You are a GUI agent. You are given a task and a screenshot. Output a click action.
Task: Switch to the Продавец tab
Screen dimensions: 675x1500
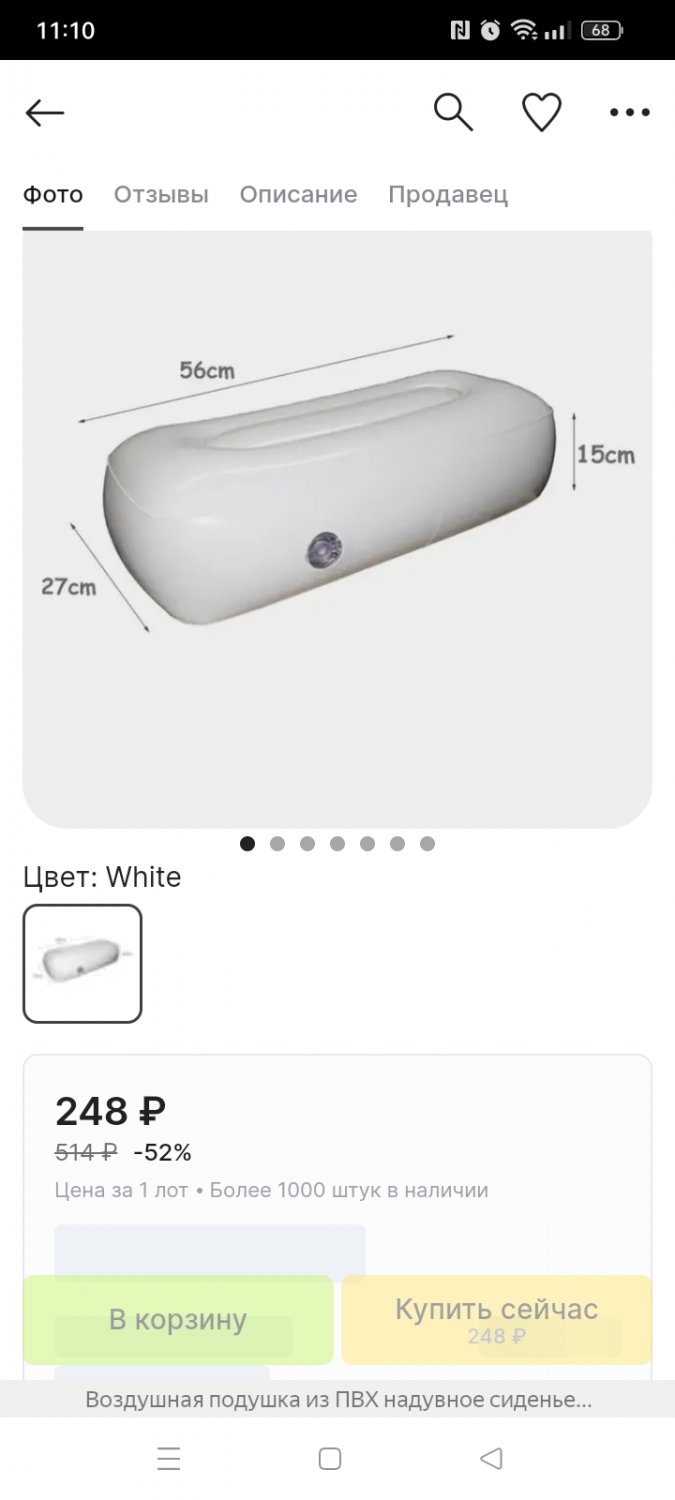(448, 194)
